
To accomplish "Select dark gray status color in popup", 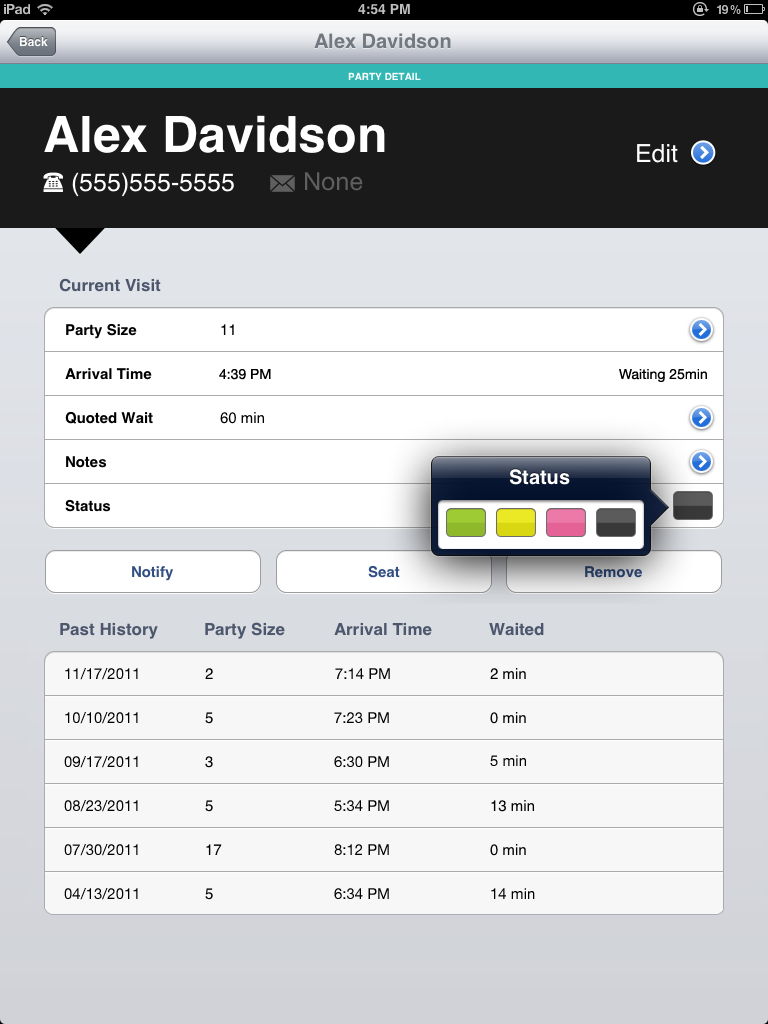I will pos(616,522).
